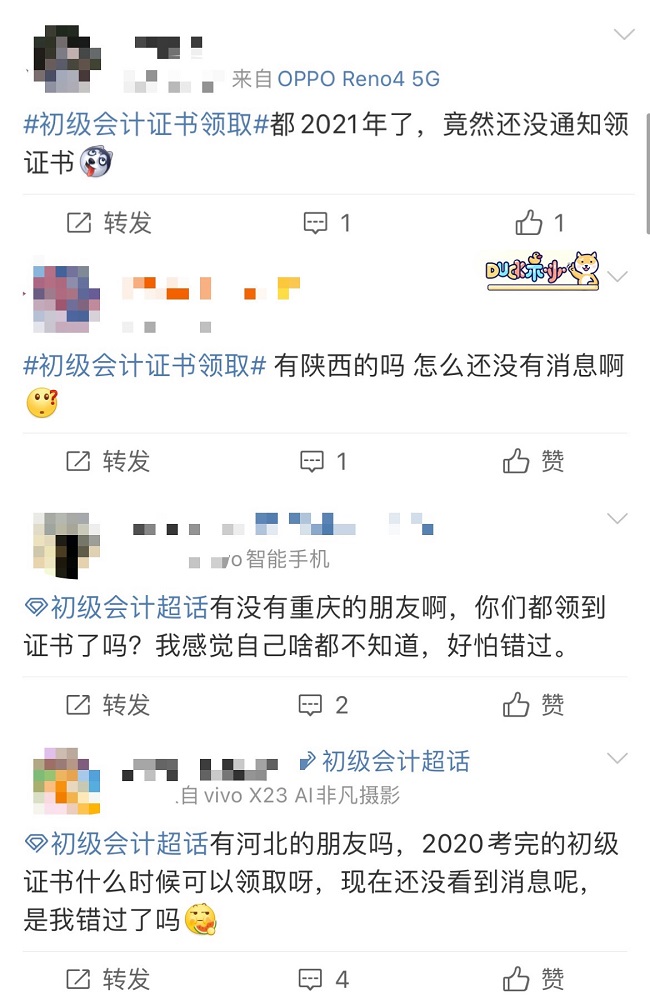Like the 河北 friends post
Screen dimensions: 650x1000
534,978
